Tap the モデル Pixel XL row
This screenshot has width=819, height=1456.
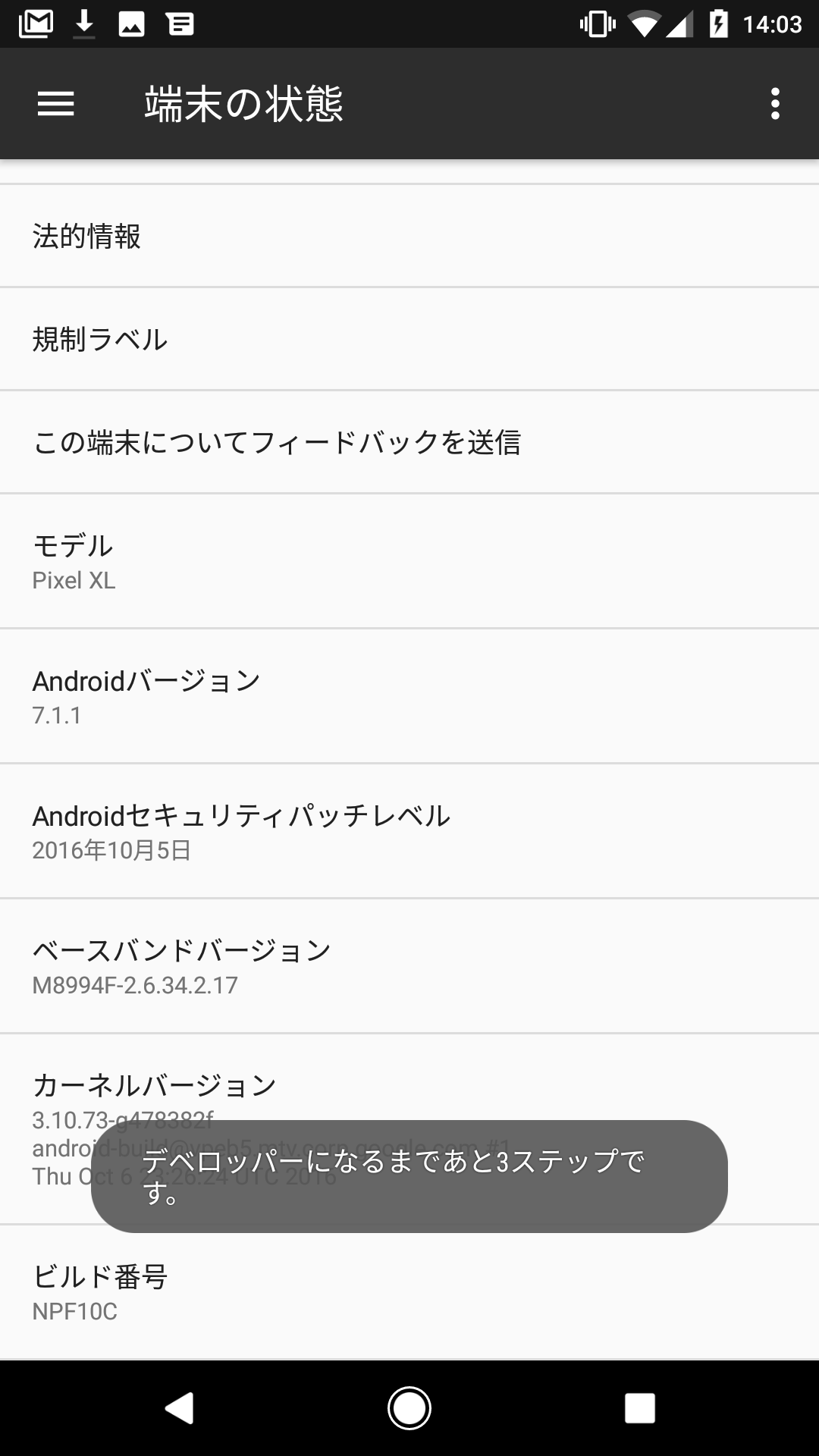[409, 561]
